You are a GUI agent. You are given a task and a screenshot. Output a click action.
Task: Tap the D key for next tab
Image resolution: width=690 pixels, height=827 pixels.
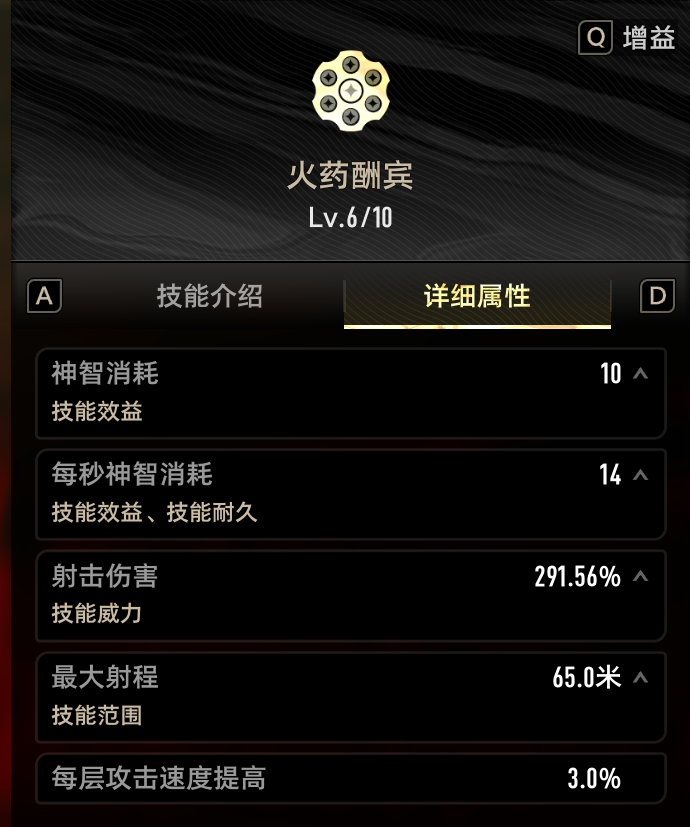pos(657,296)
